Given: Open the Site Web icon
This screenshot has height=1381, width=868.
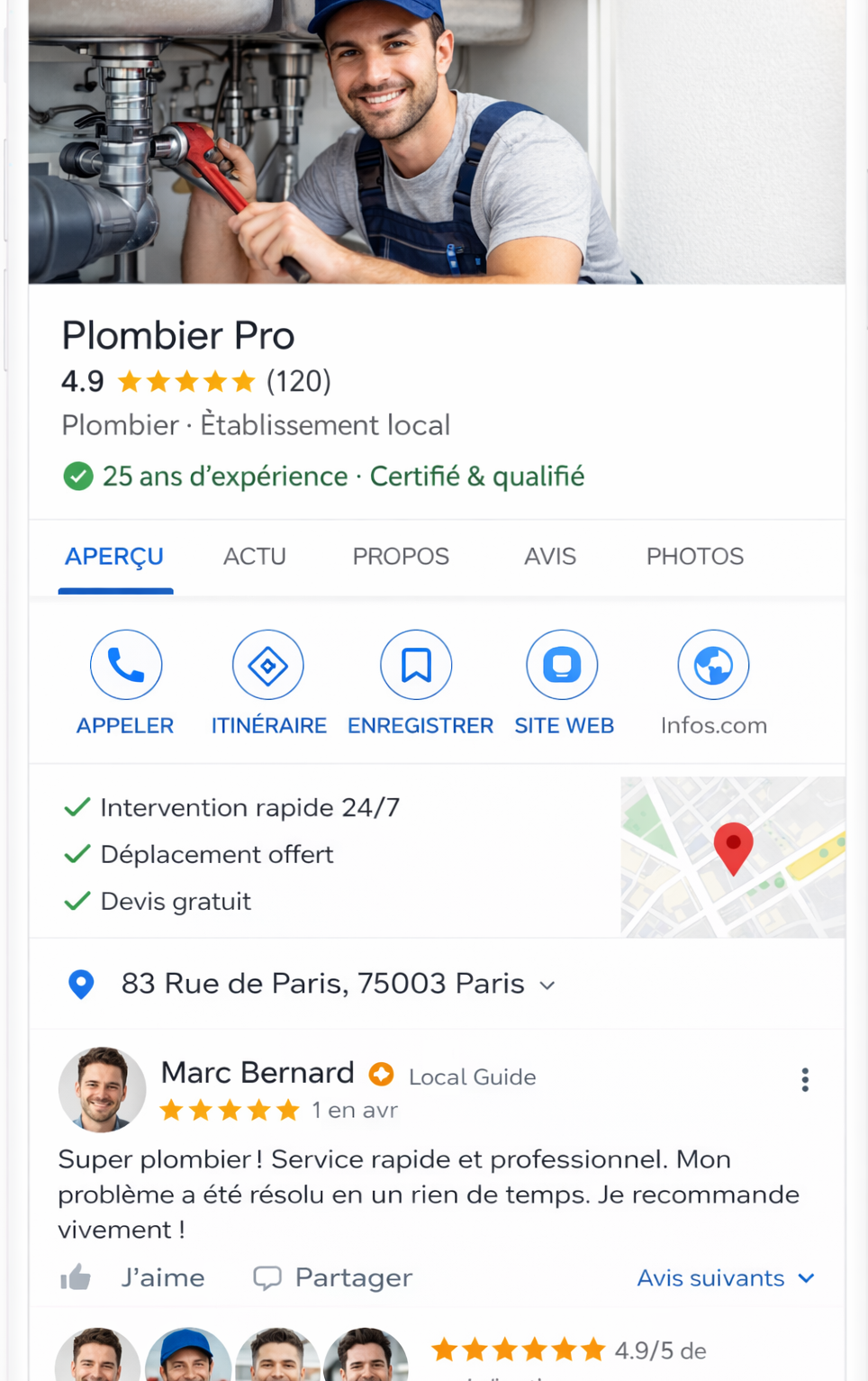Looking at the screenshot, I should (563, 664).
